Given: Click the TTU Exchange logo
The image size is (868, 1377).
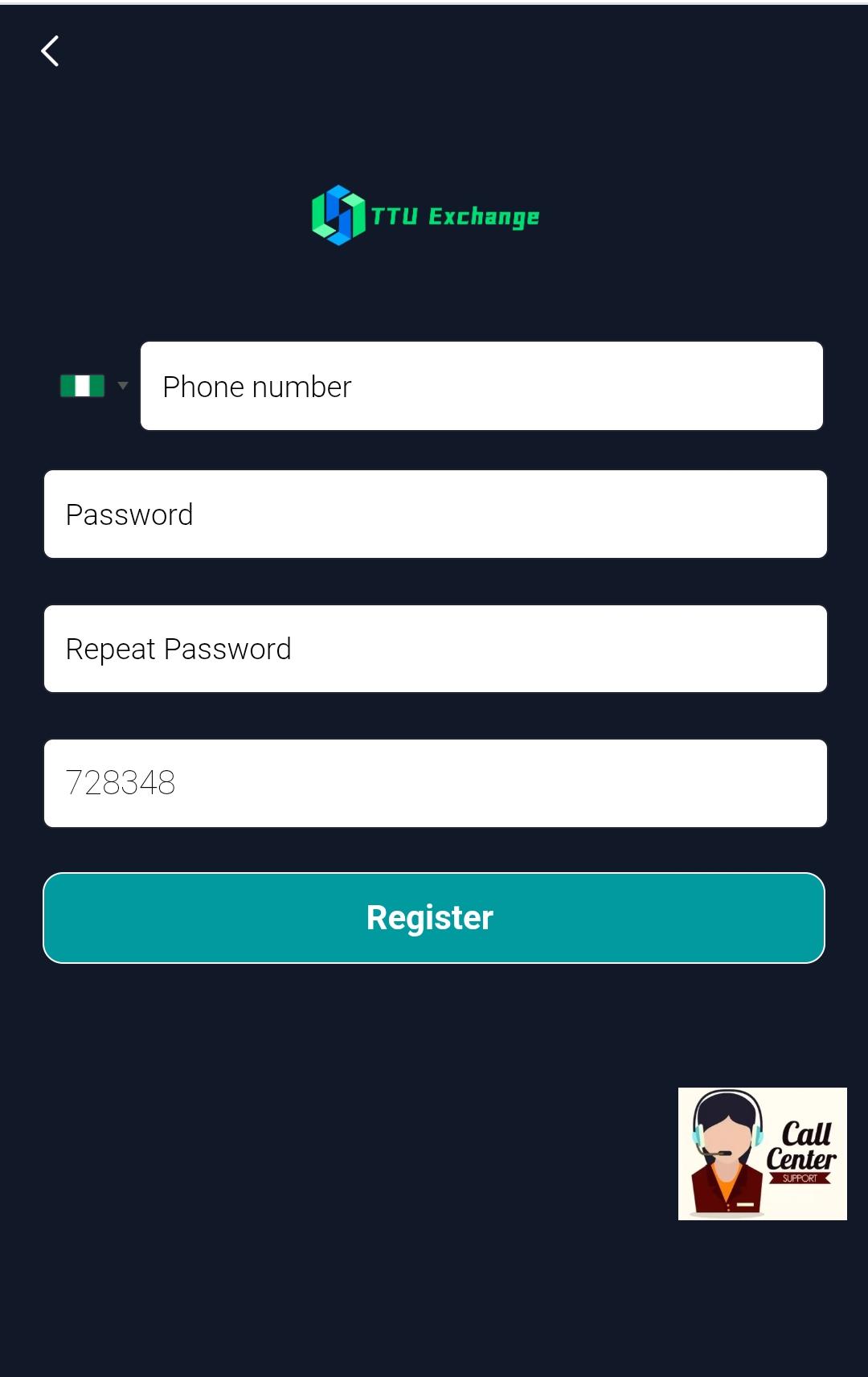Looking at the screenshot, I should tap(424, 215).
